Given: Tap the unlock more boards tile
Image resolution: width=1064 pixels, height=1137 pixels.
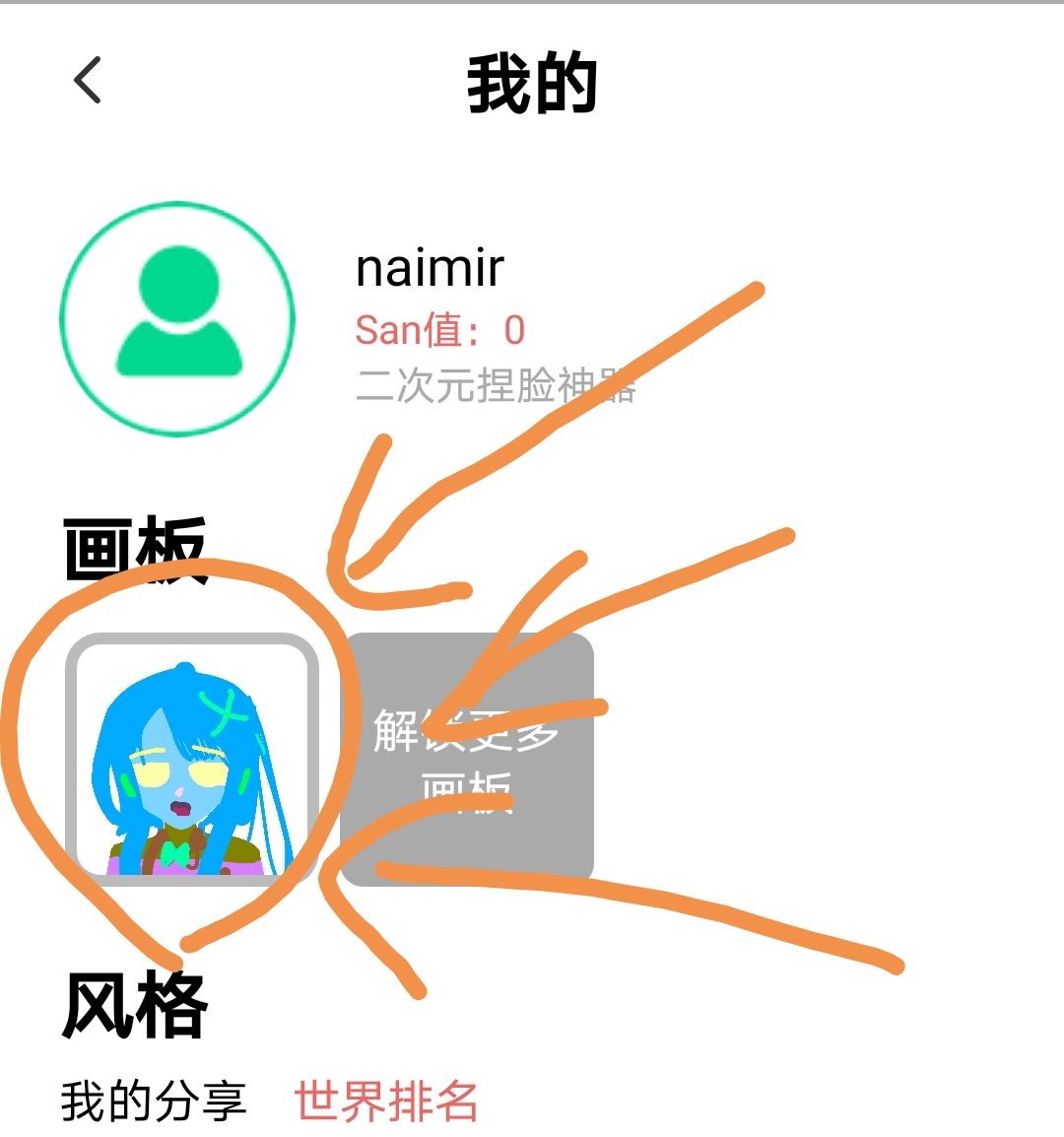Looking at the screenshot, I should pyautogui.click(x=468, y=760).
